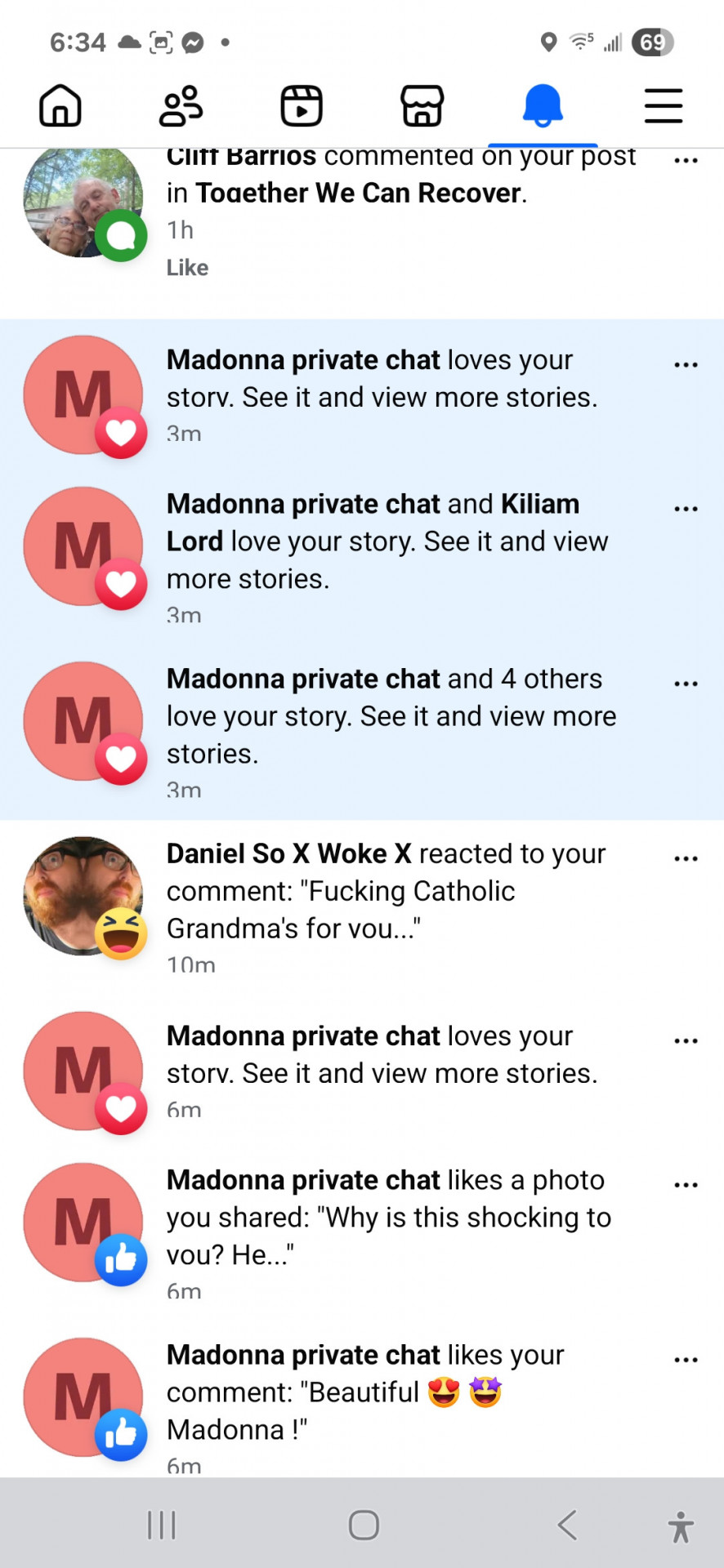Viewport: 724px width, 1568px height.
Task: Open options for Kiliam Lord notification
Action: [x=686, y=508]
